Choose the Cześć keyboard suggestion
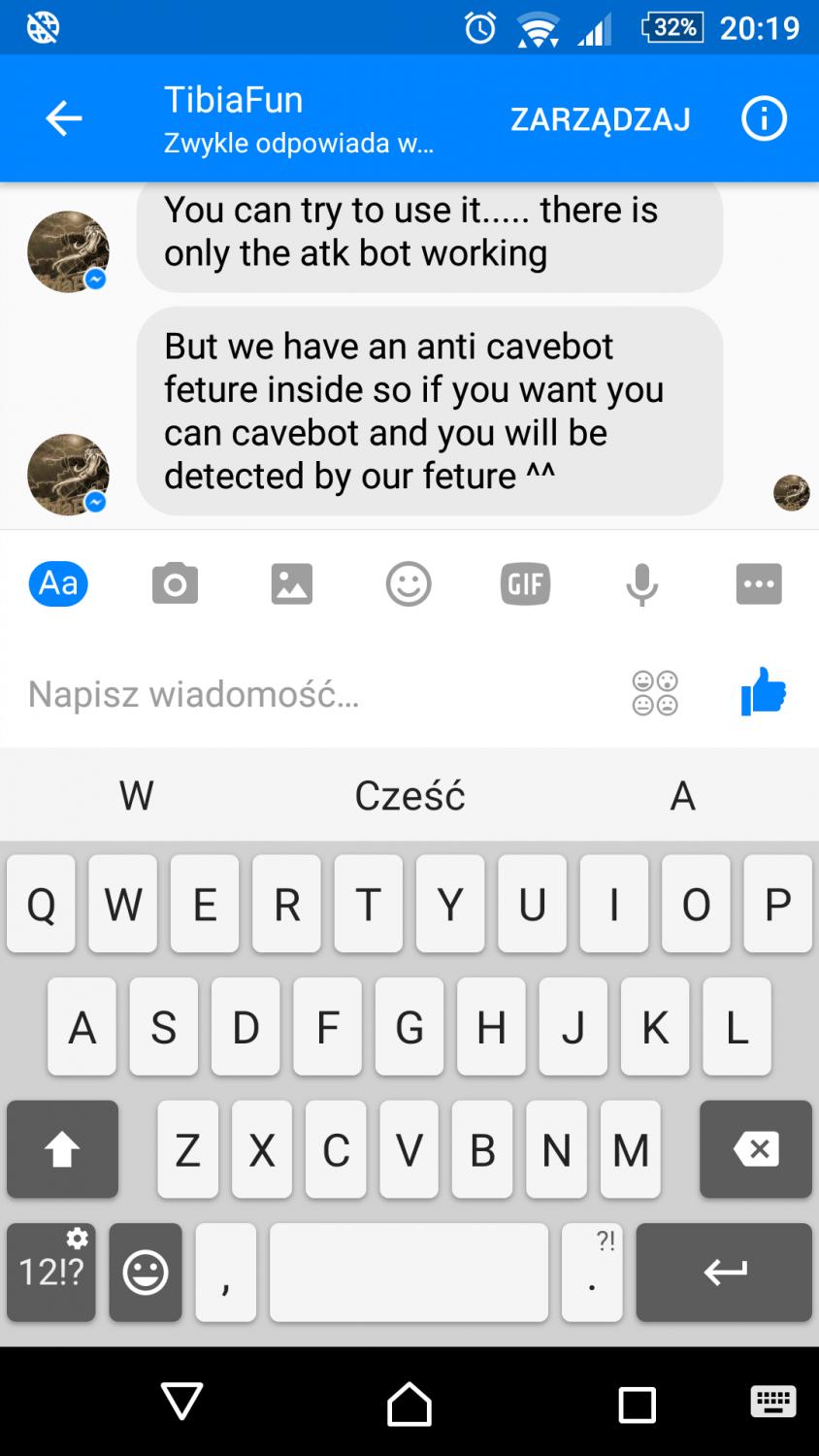819x1456 pixels. tap(409, 796)
